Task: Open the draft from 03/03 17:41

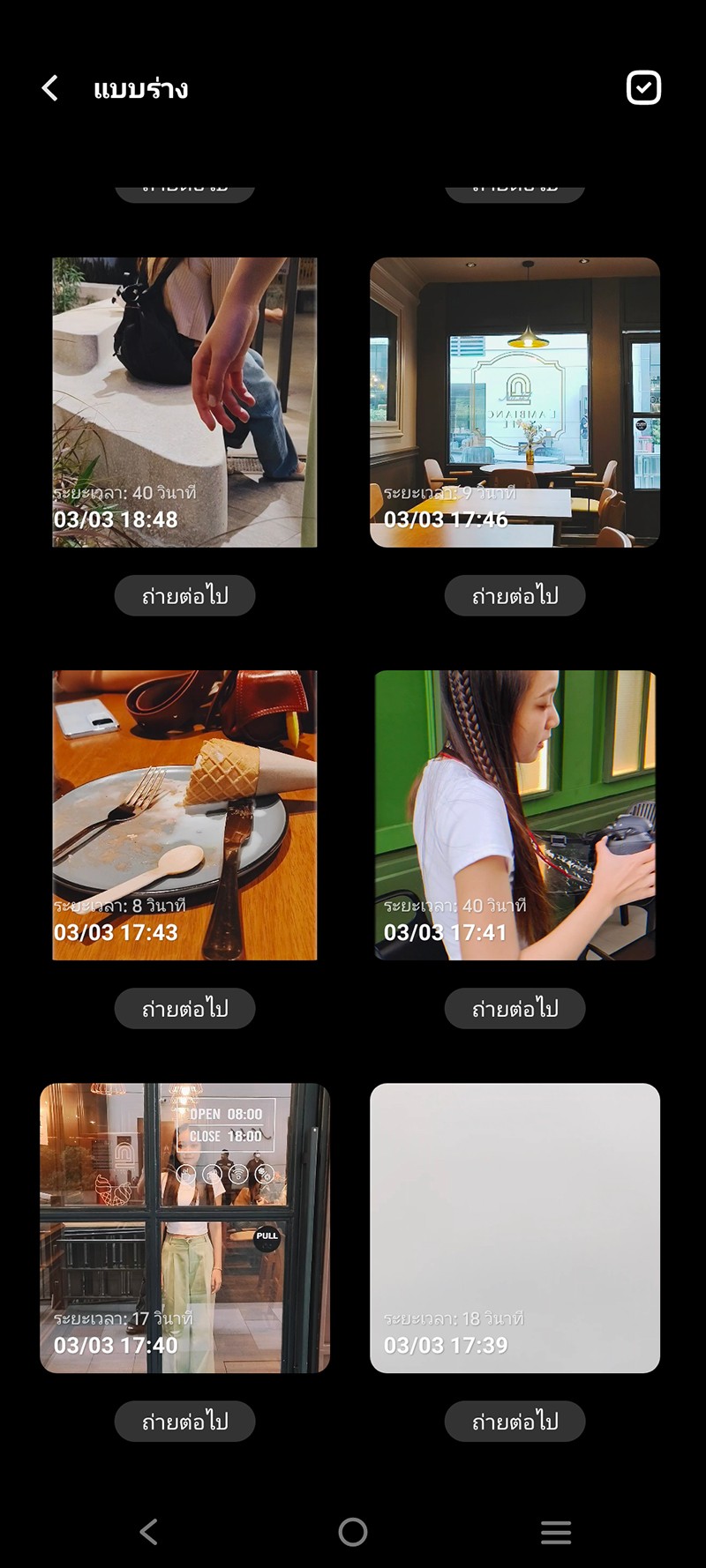Action: click(x=514, y=815)
